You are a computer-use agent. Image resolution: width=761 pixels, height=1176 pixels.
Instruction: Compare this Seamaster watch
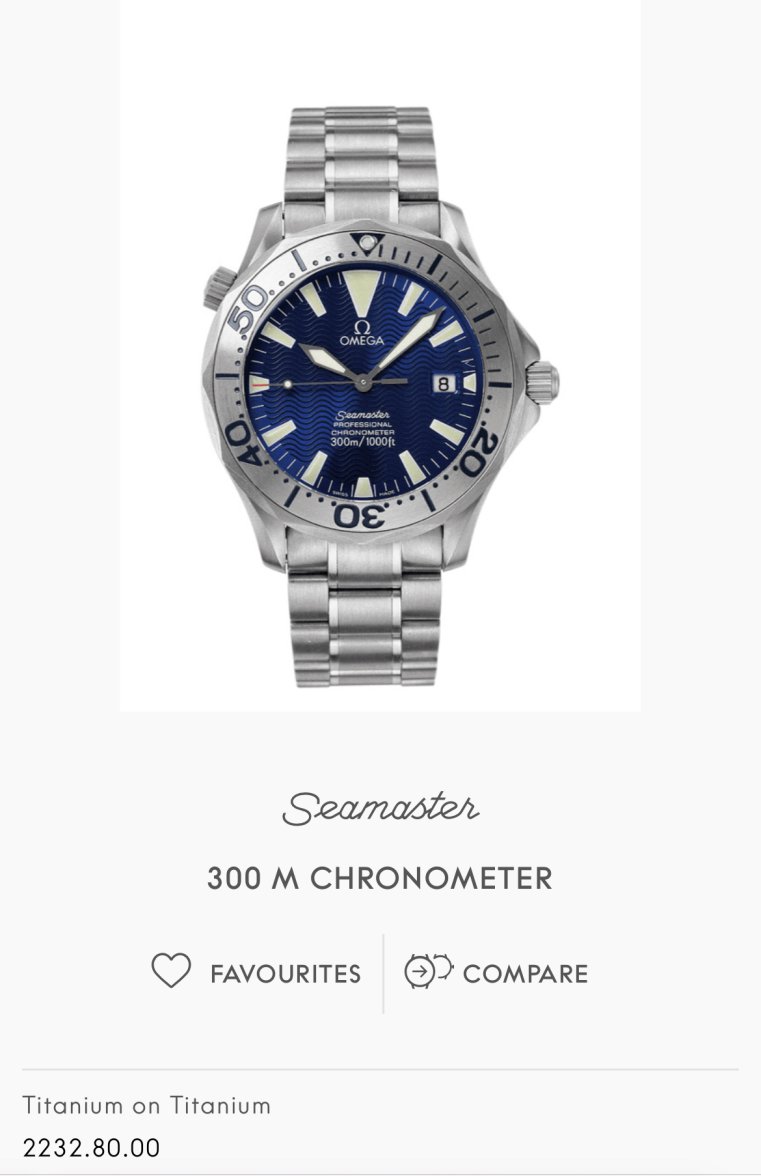pos(497,972)
